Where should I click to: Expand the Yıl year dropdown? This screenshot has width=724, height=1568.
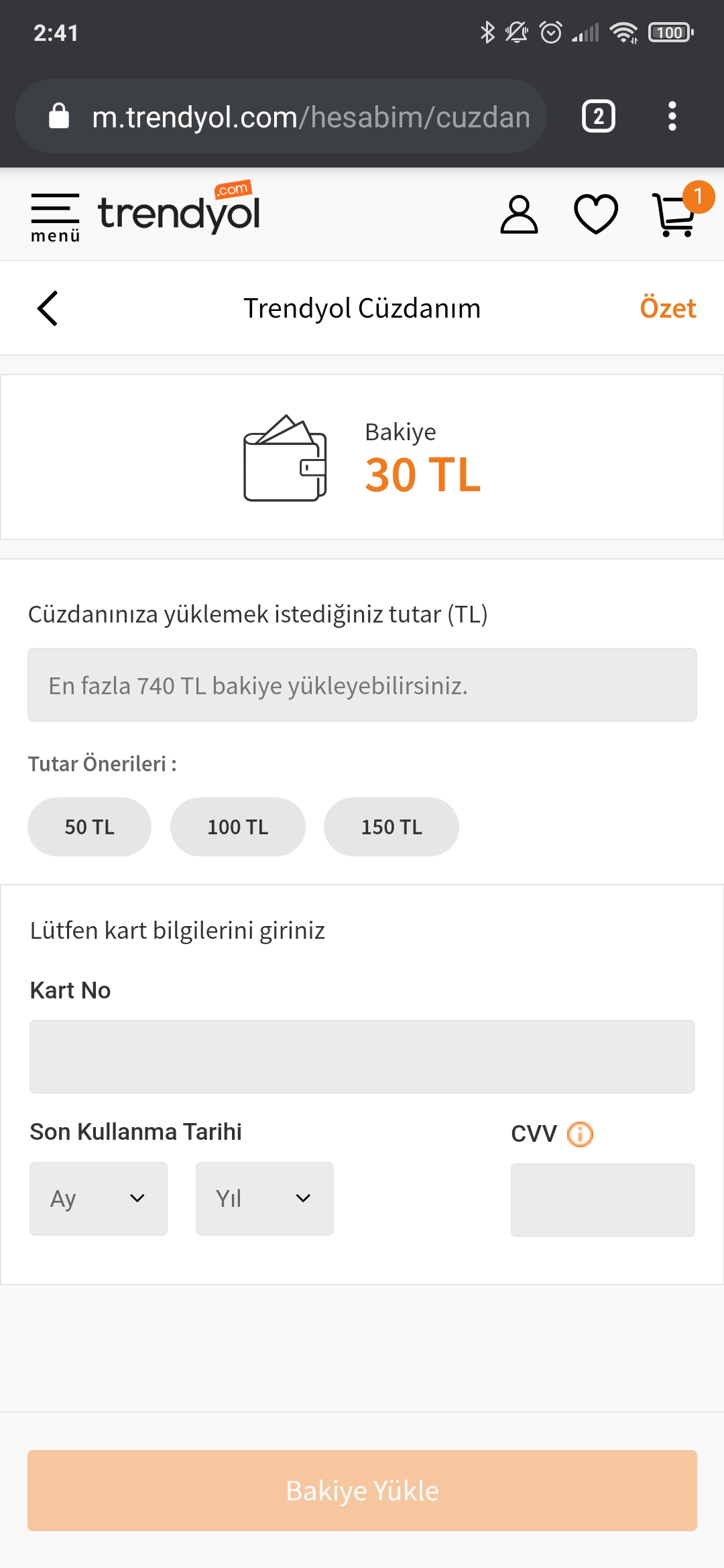265,1199
